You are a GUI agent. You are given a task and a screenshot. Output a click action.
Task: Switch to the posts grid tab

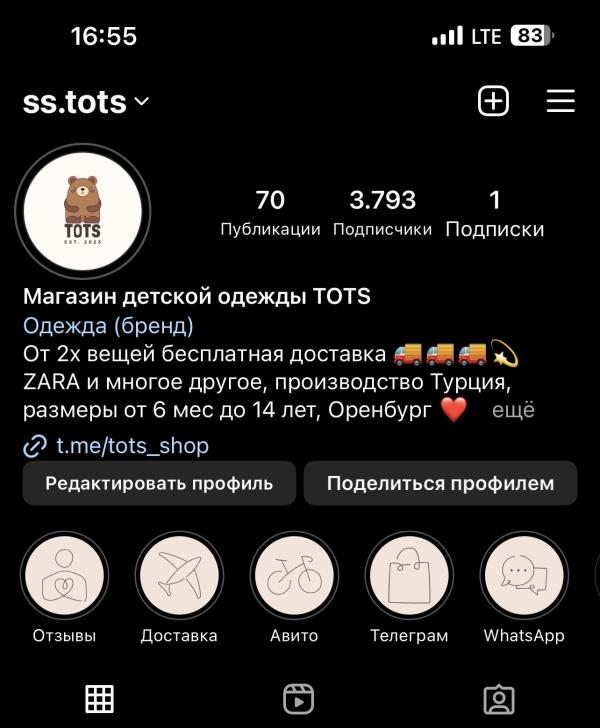click(99, 698)
